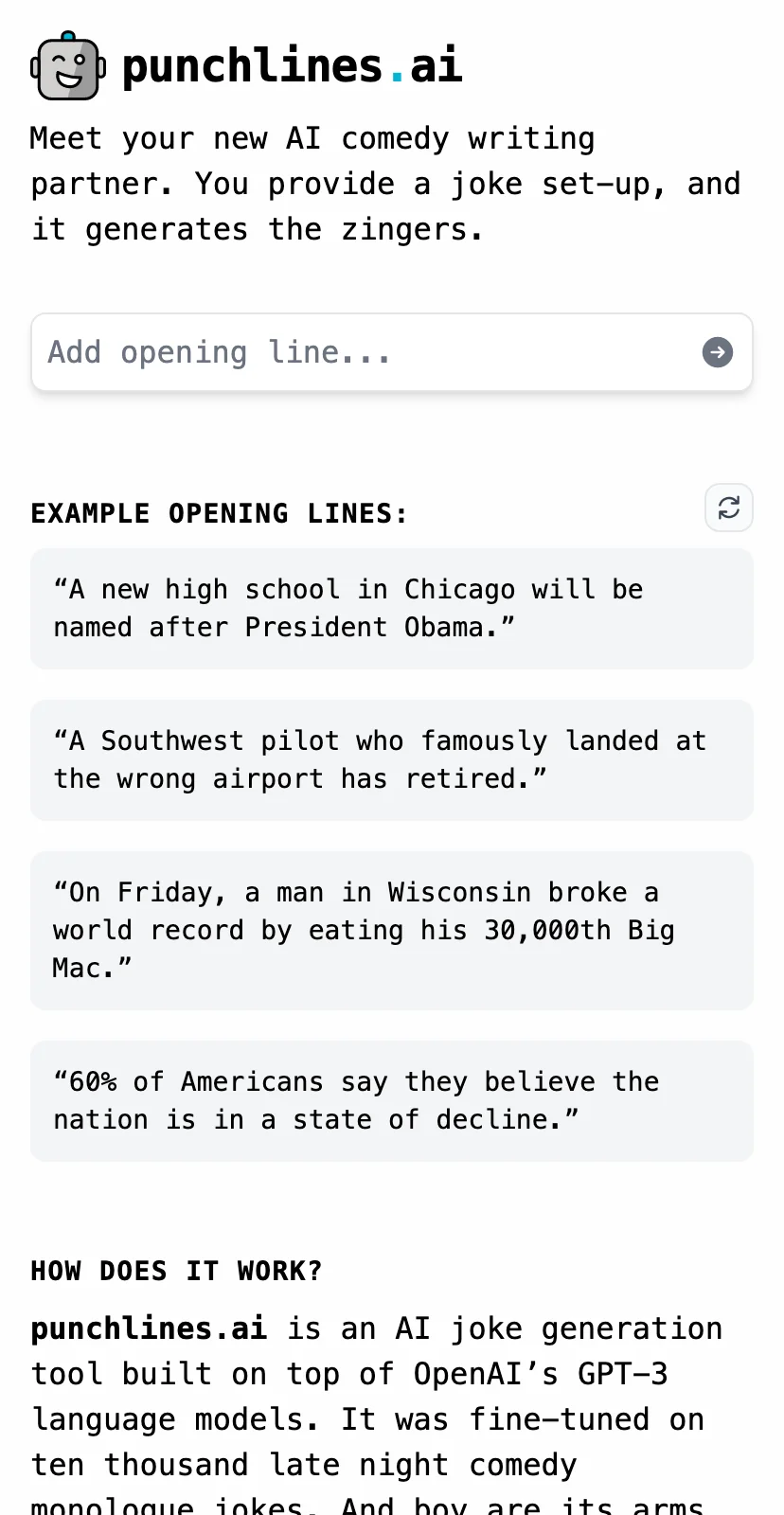Viewport: 784px width, 1515px height.
Task: Select the Chicago high school Obama example
Action: tap(392, 609)
